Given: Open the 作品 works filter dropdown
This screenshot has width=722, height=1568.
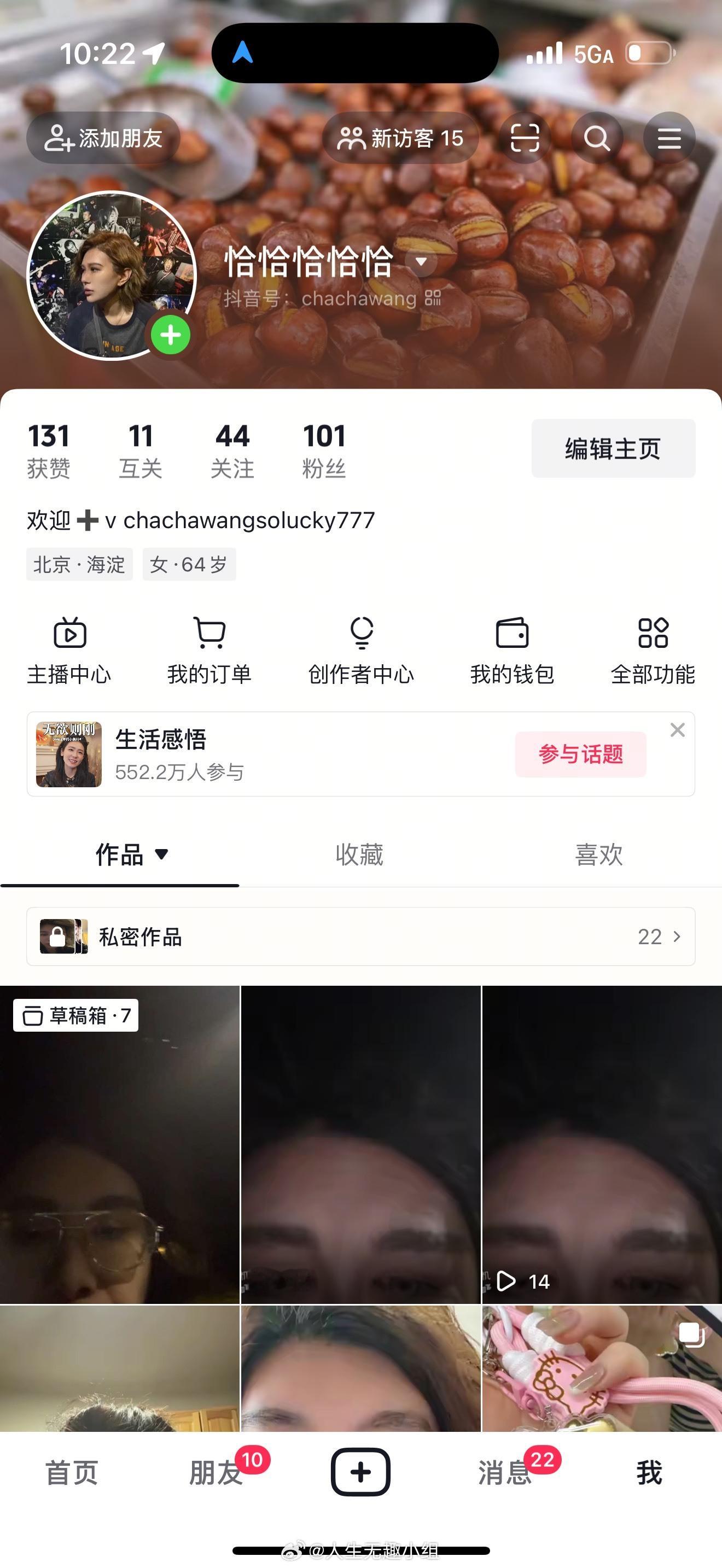Looking at the screenshot, I should point(162,855).
